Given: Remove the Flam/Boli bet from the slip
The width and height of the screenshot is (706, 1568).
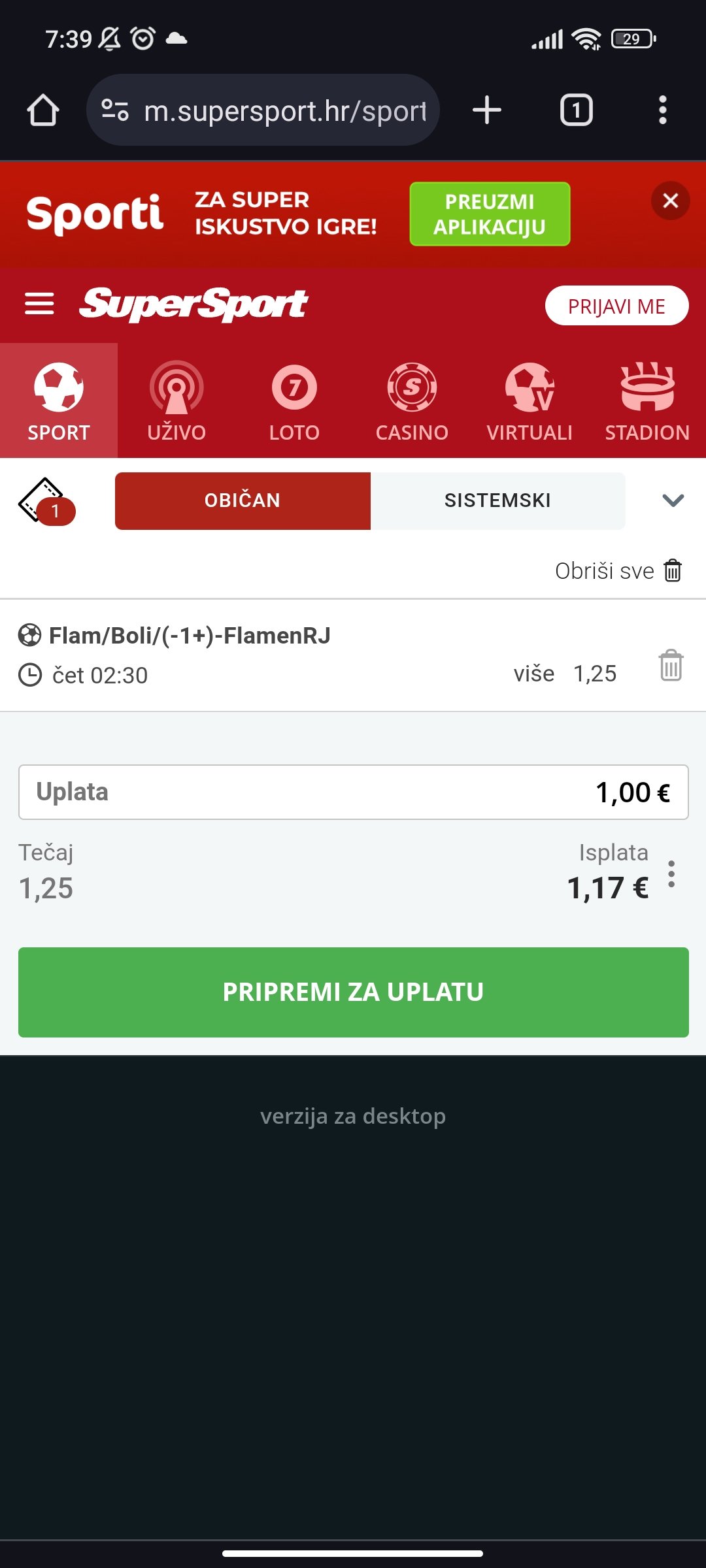Looking at the screenshot, I should 671,666.
